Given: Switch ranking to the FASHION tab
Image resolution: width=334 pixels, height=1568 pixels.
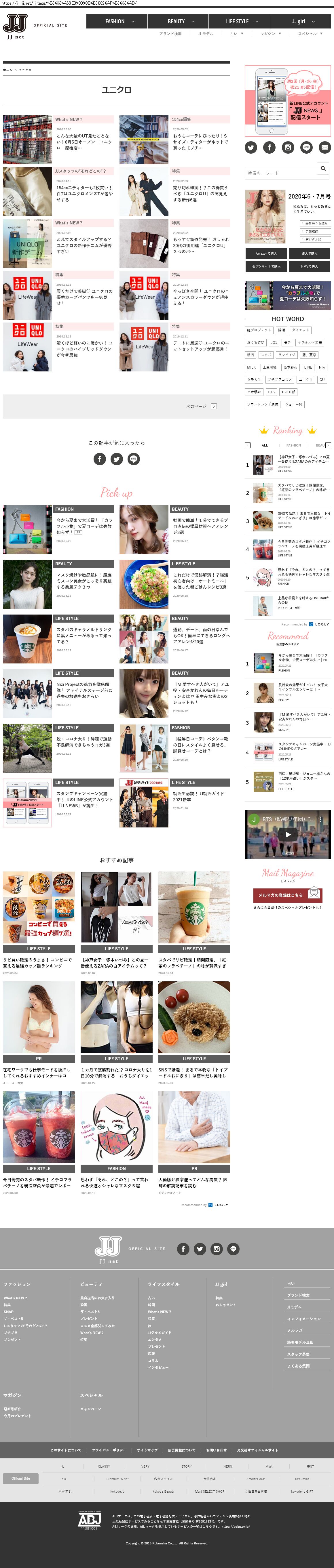Looking at the screenshot, I should [293, 446].
